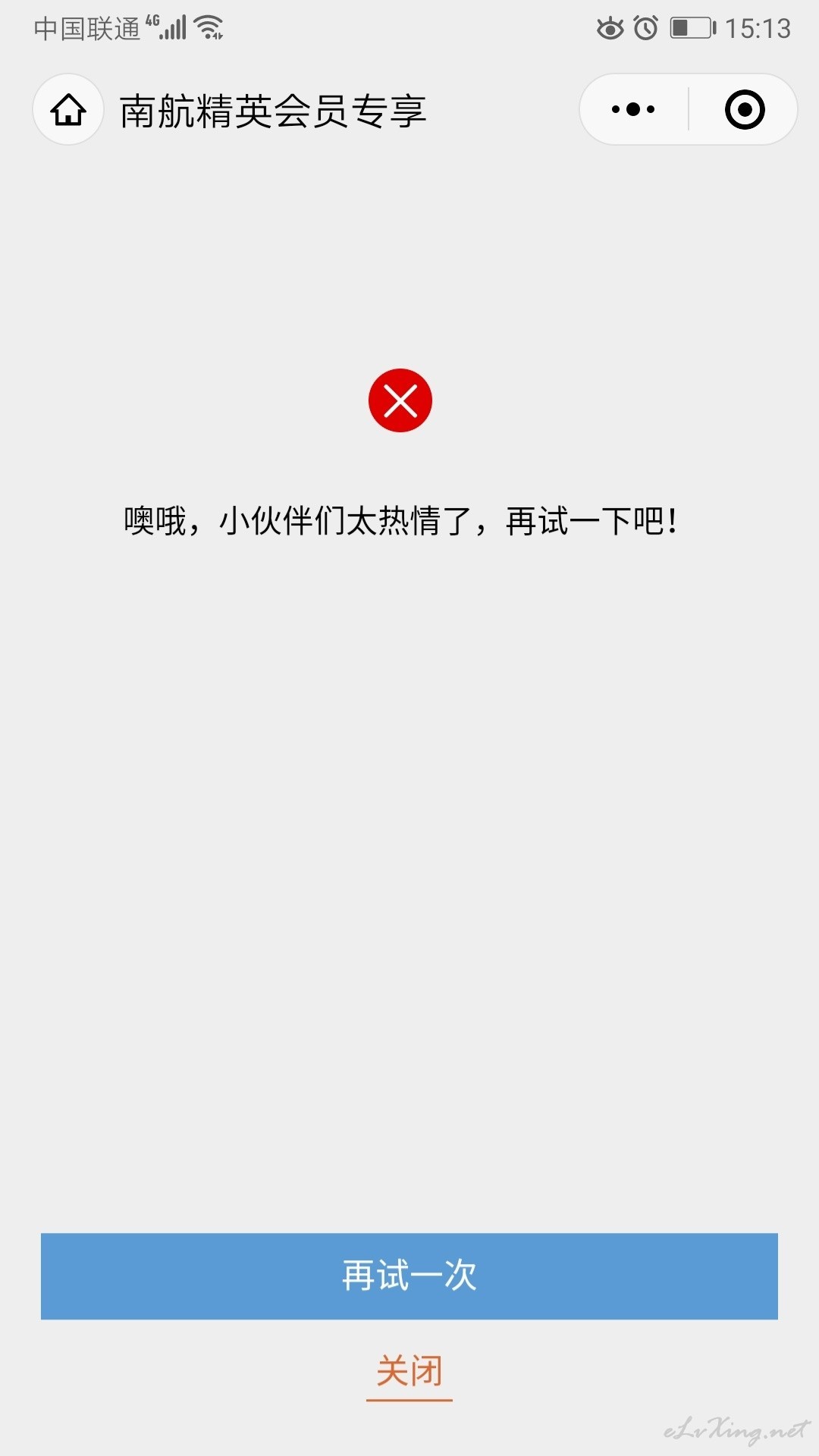
Task: Open the three-dot more menu
Action: pyautogui.click(x=633, y=110)
